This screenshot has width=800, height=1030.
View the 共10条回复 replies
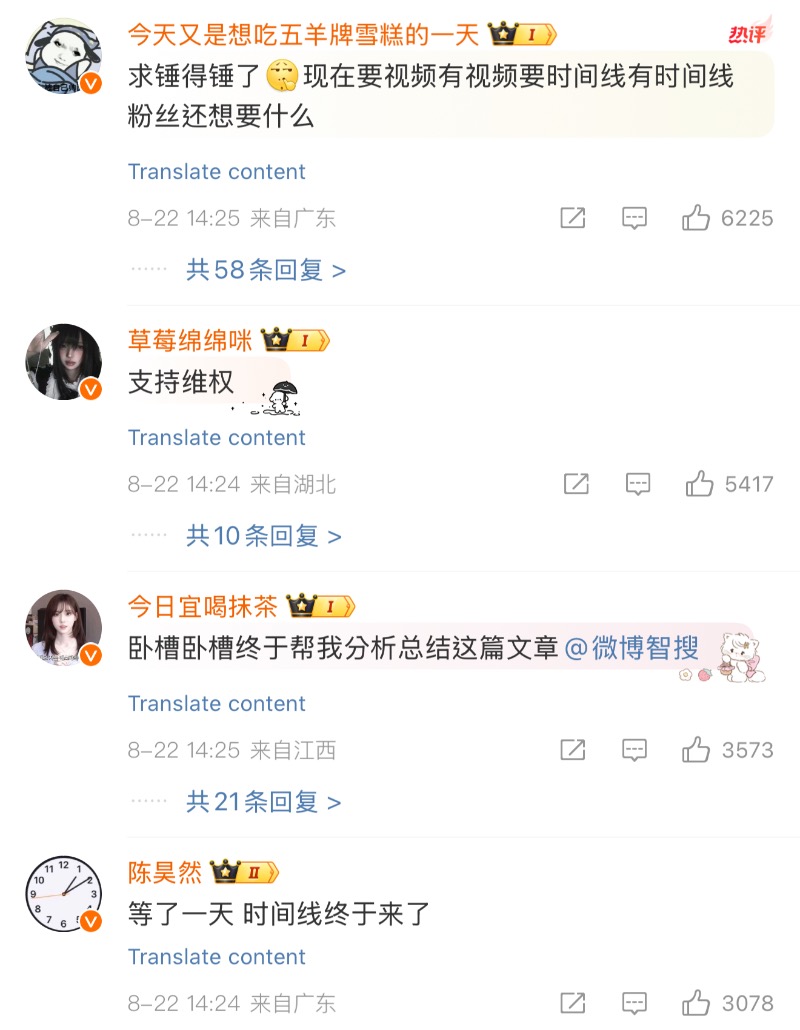264,536
